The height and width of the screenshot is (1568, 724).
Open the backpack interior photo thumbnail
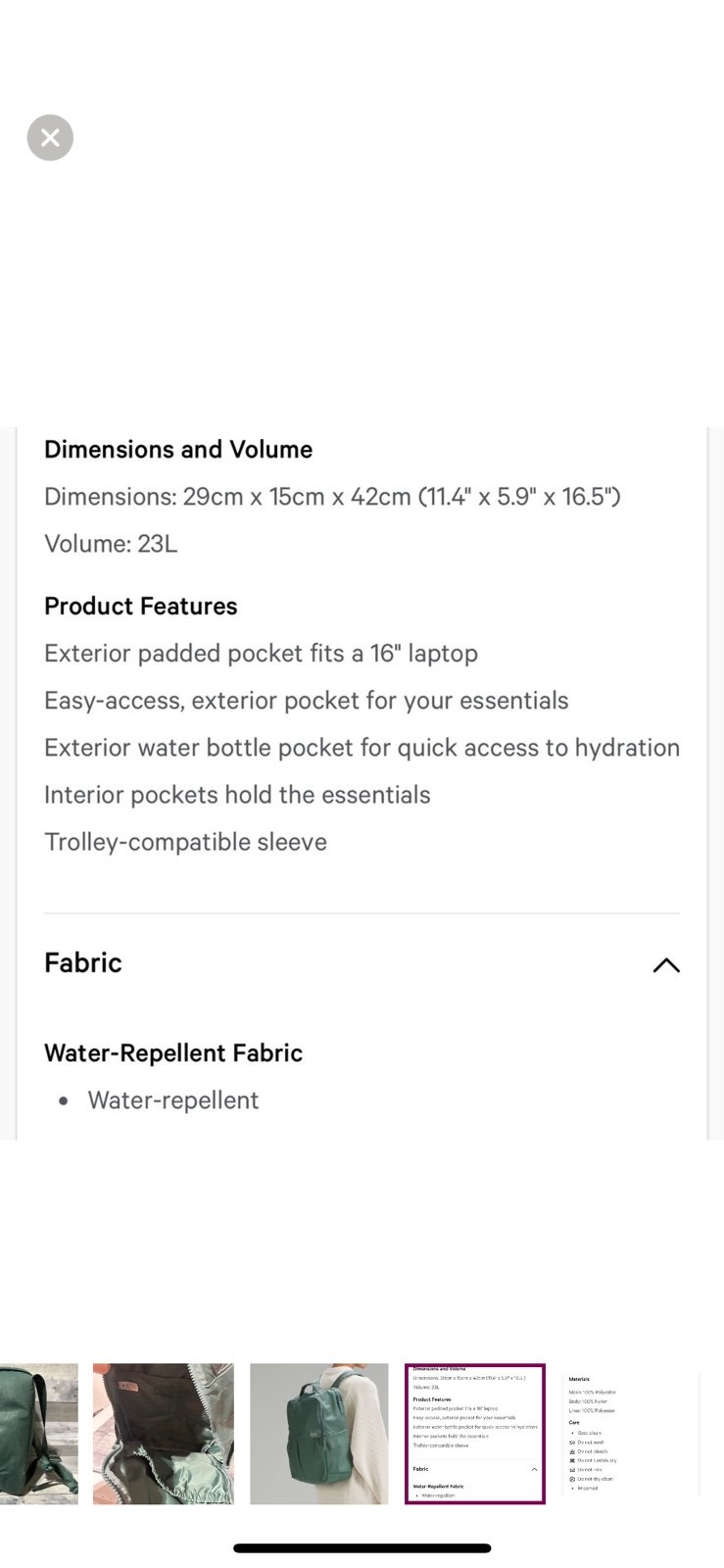pos(164,1434)
